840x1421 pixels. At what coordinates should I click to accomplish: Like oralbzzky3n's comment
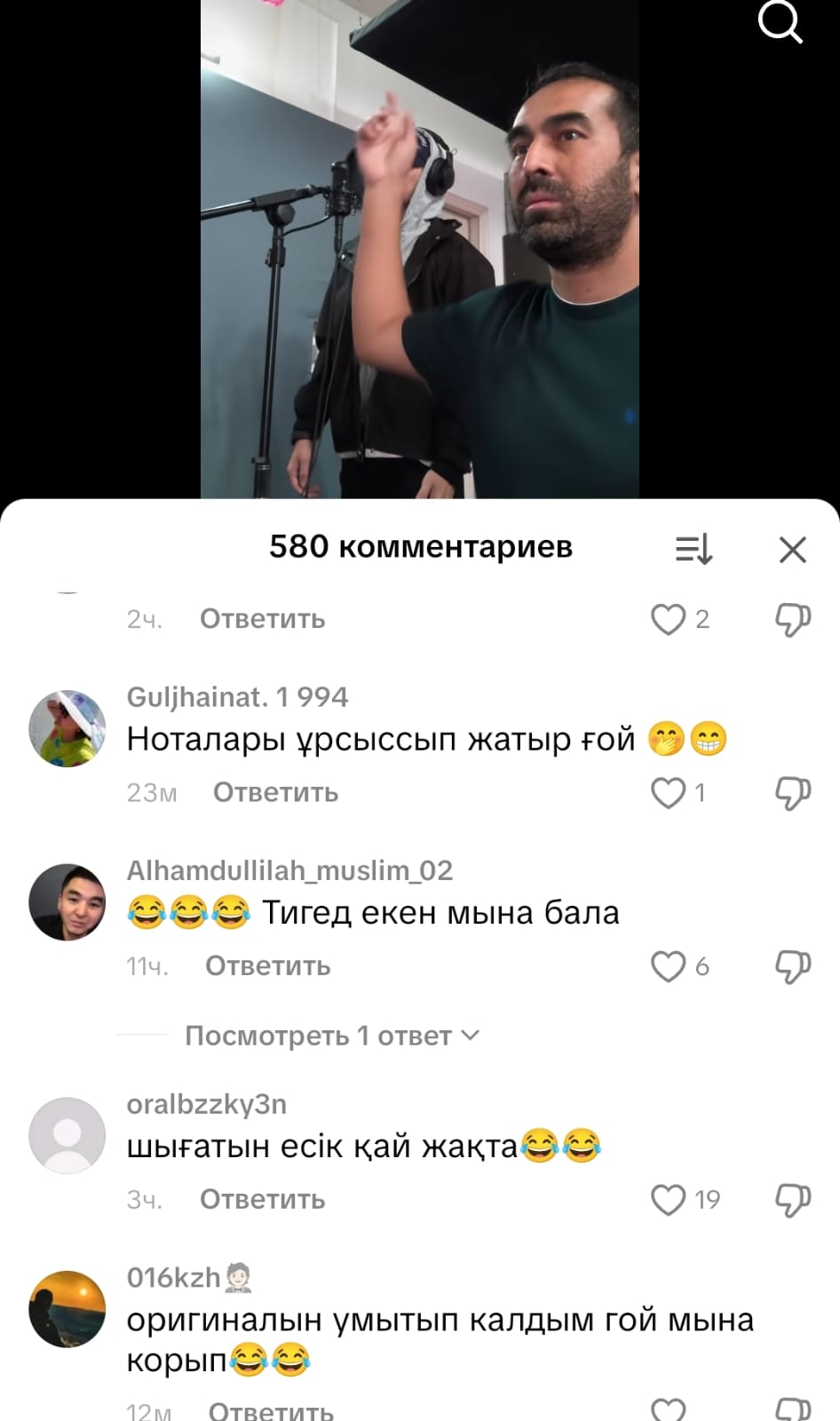(x=669, y=1200)
